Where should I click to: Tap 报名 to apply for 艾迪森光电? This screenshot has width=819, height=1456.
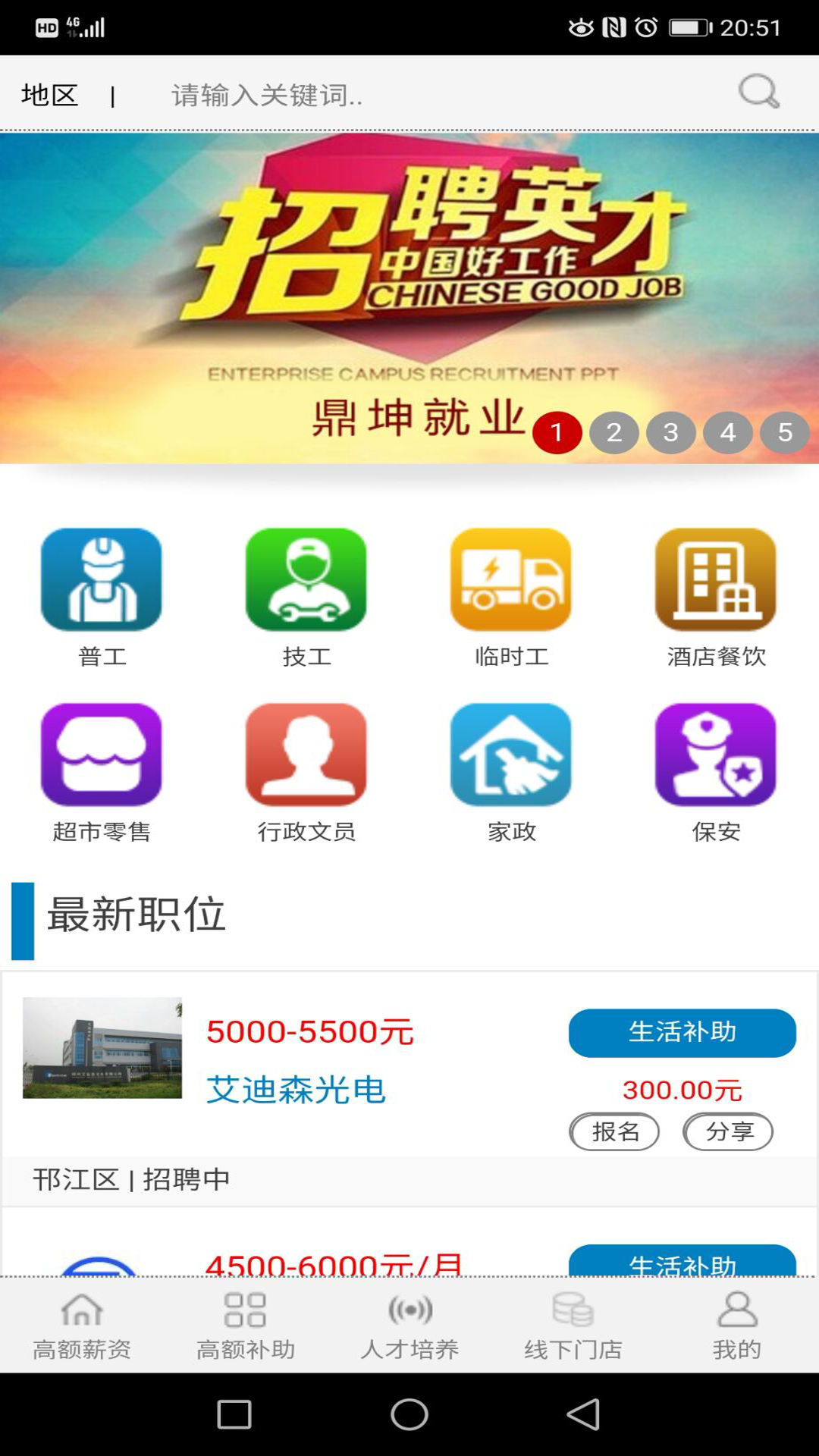(x=614, y=1131)
